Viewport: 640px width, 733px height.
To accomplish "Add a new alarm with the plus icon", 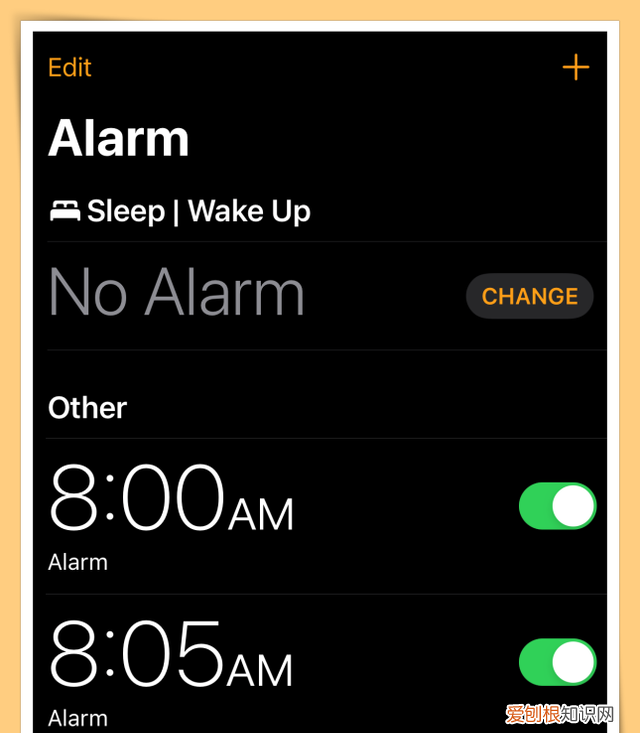I will pyautogui.click(x=575, y=67).
